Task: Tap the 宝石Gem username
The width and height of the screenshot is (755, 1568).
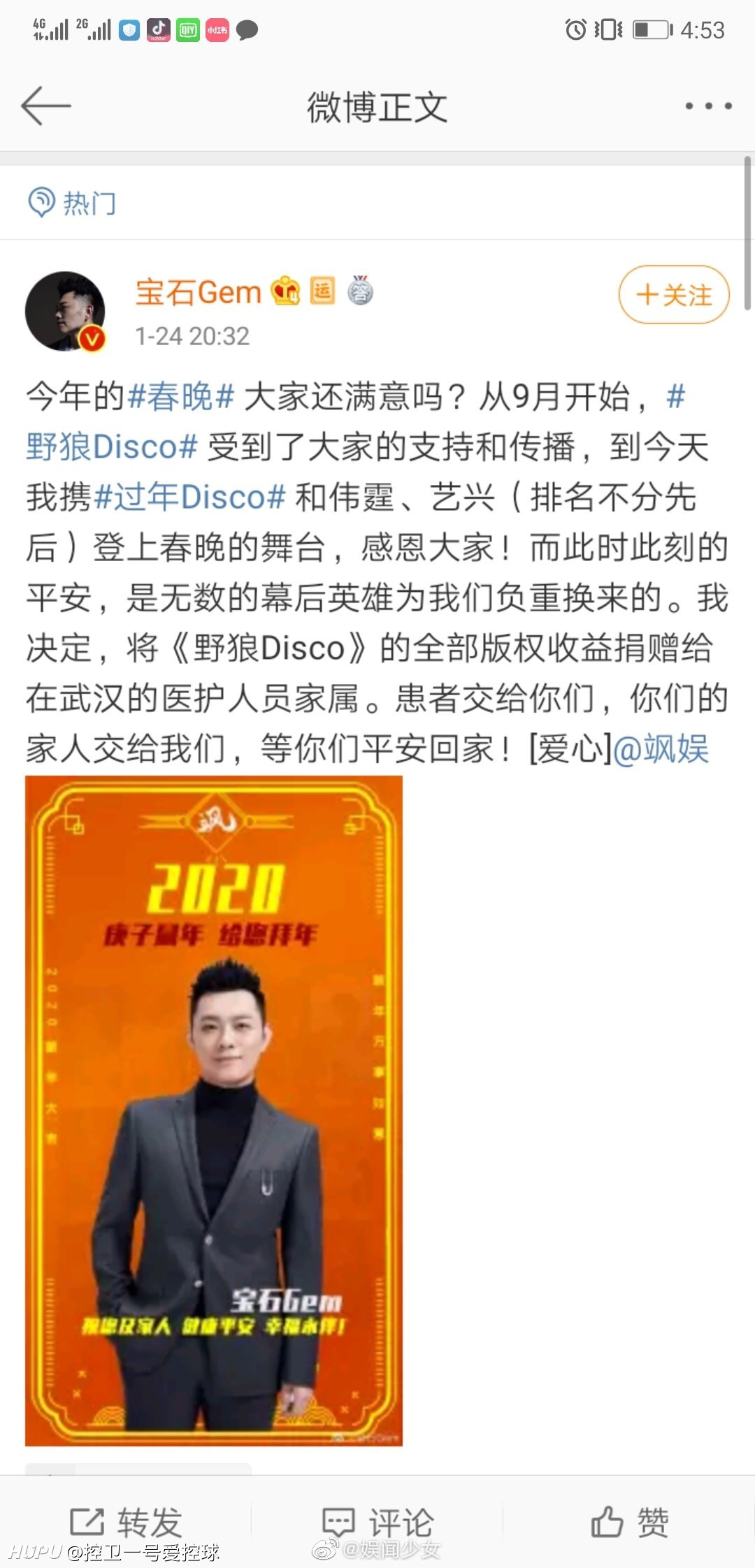Action: [x=198, y=292]
